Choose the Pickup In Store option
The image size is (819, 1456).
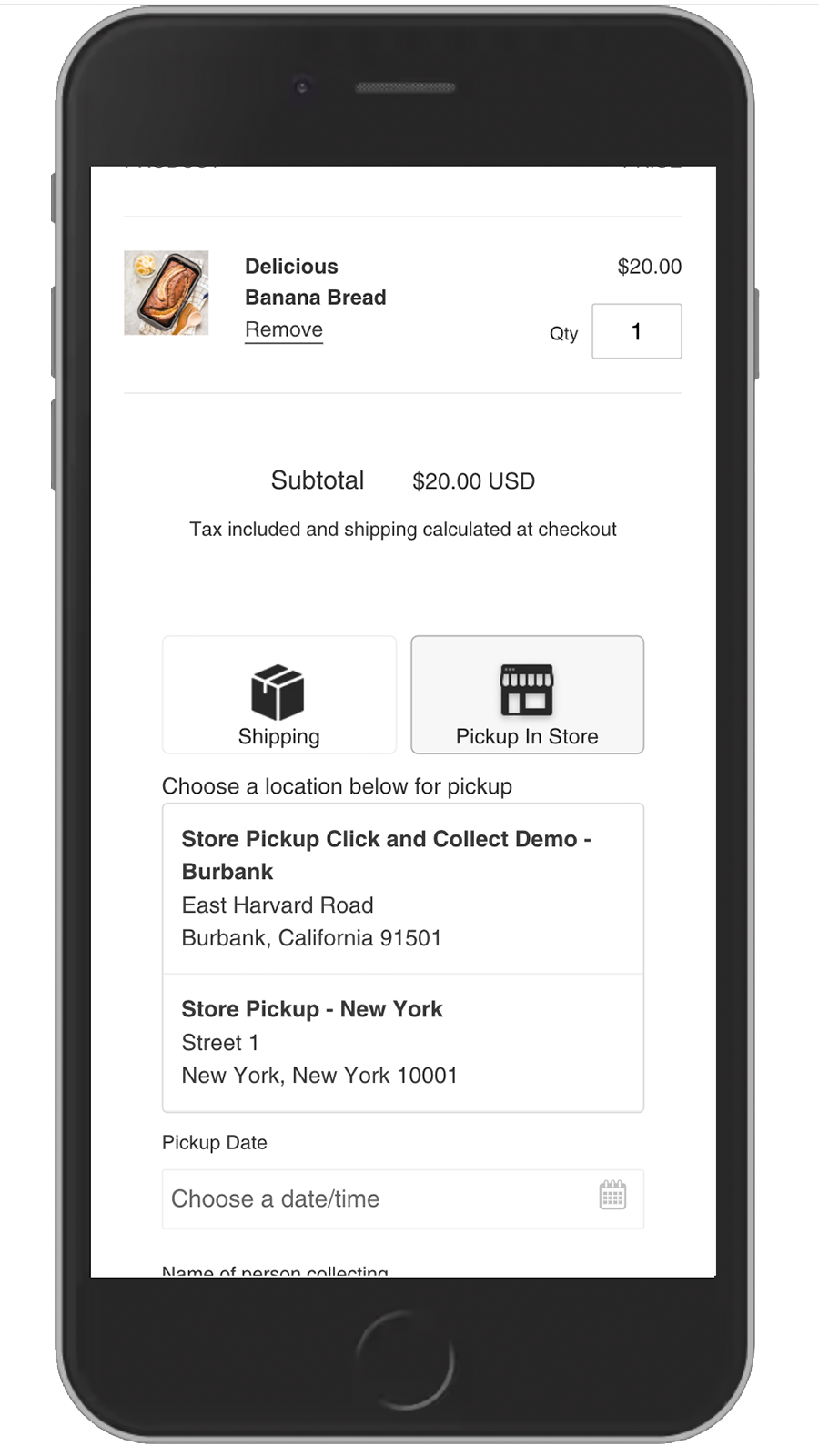tap(527, 695)
